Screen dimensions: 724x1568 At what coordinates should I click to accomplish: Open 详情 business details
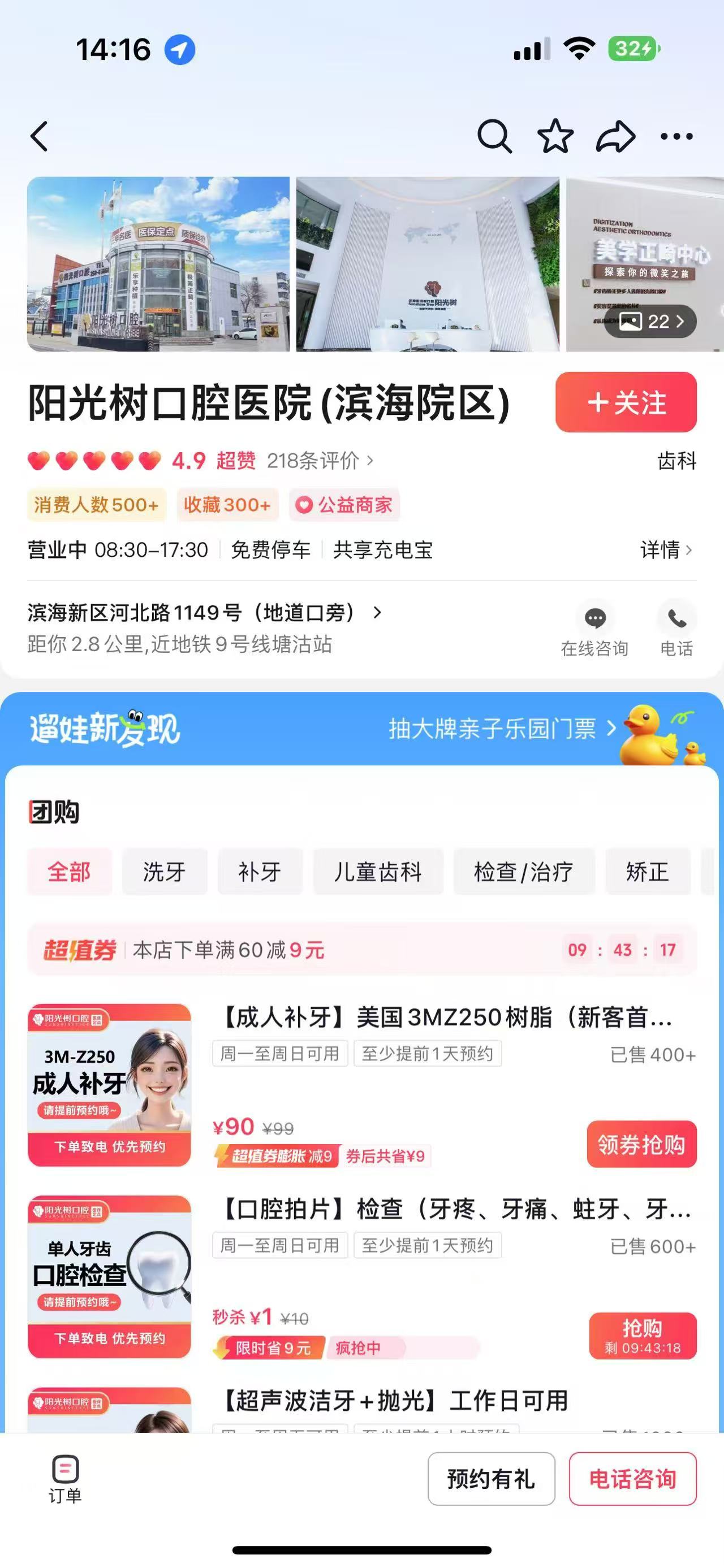[666, 549]
